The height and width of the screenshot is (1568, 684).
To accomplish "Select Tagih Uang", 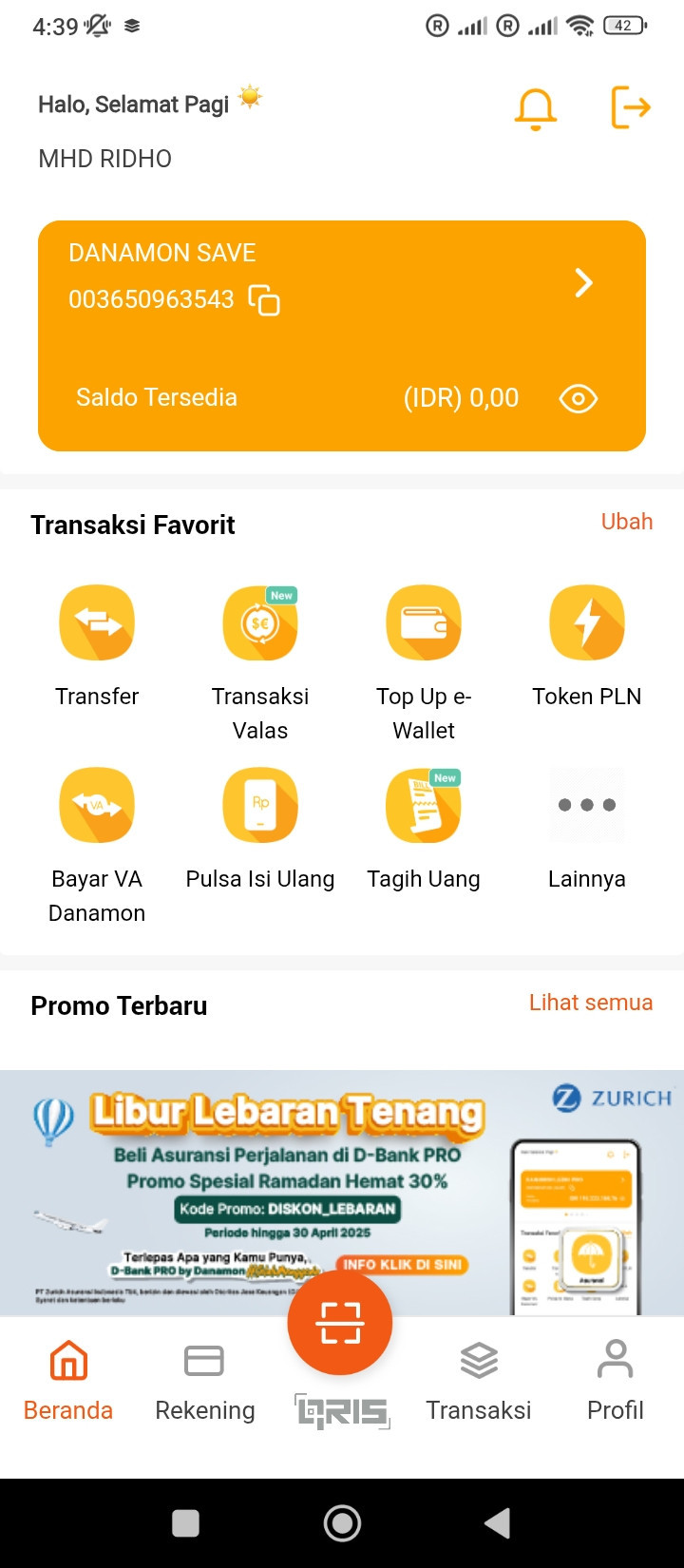I will [424, 806].
